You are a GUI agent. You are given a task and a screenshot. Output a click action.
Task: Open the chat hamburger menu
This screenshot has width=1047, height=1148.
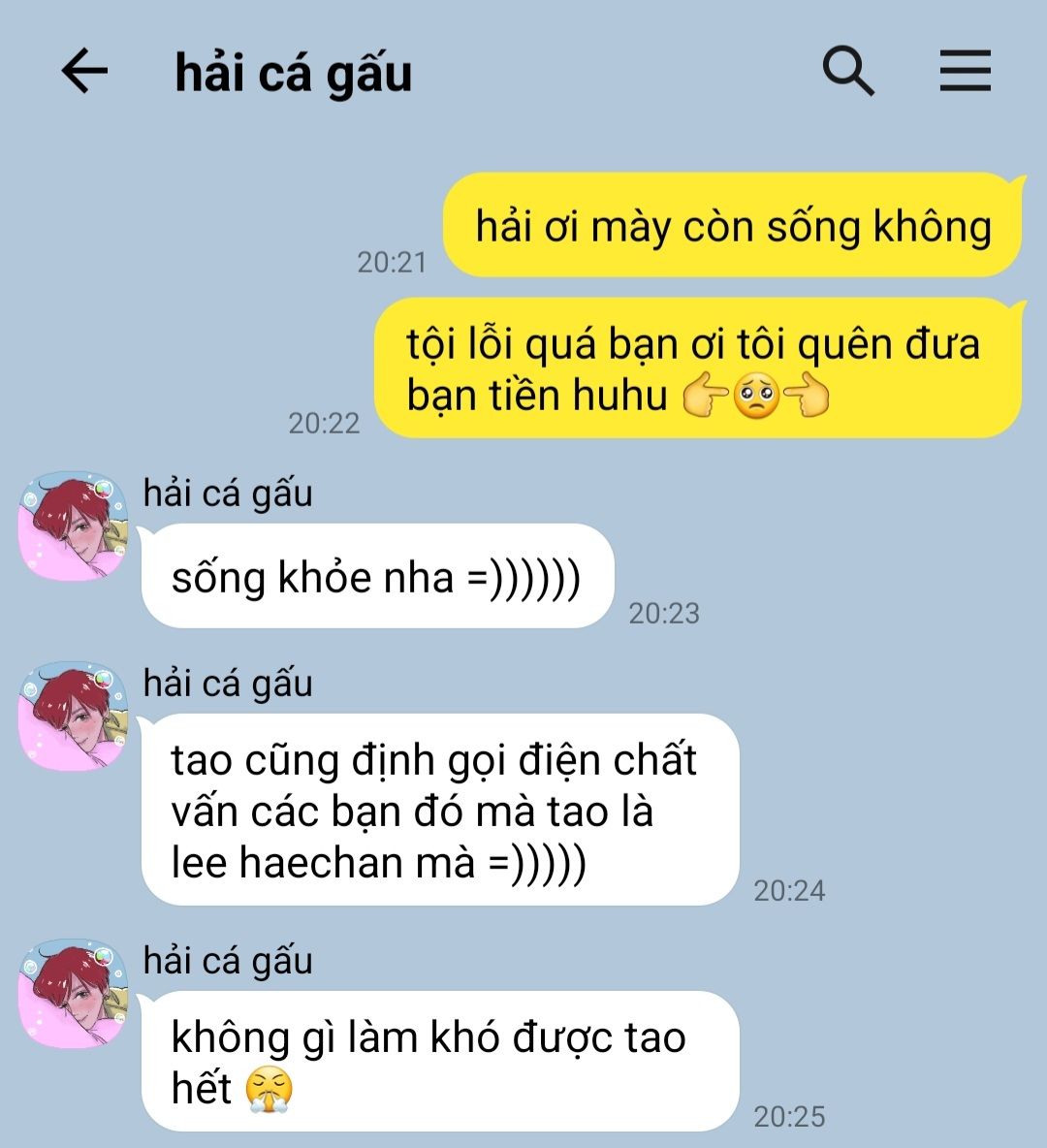pyautogui.click(x=965, y=72)
